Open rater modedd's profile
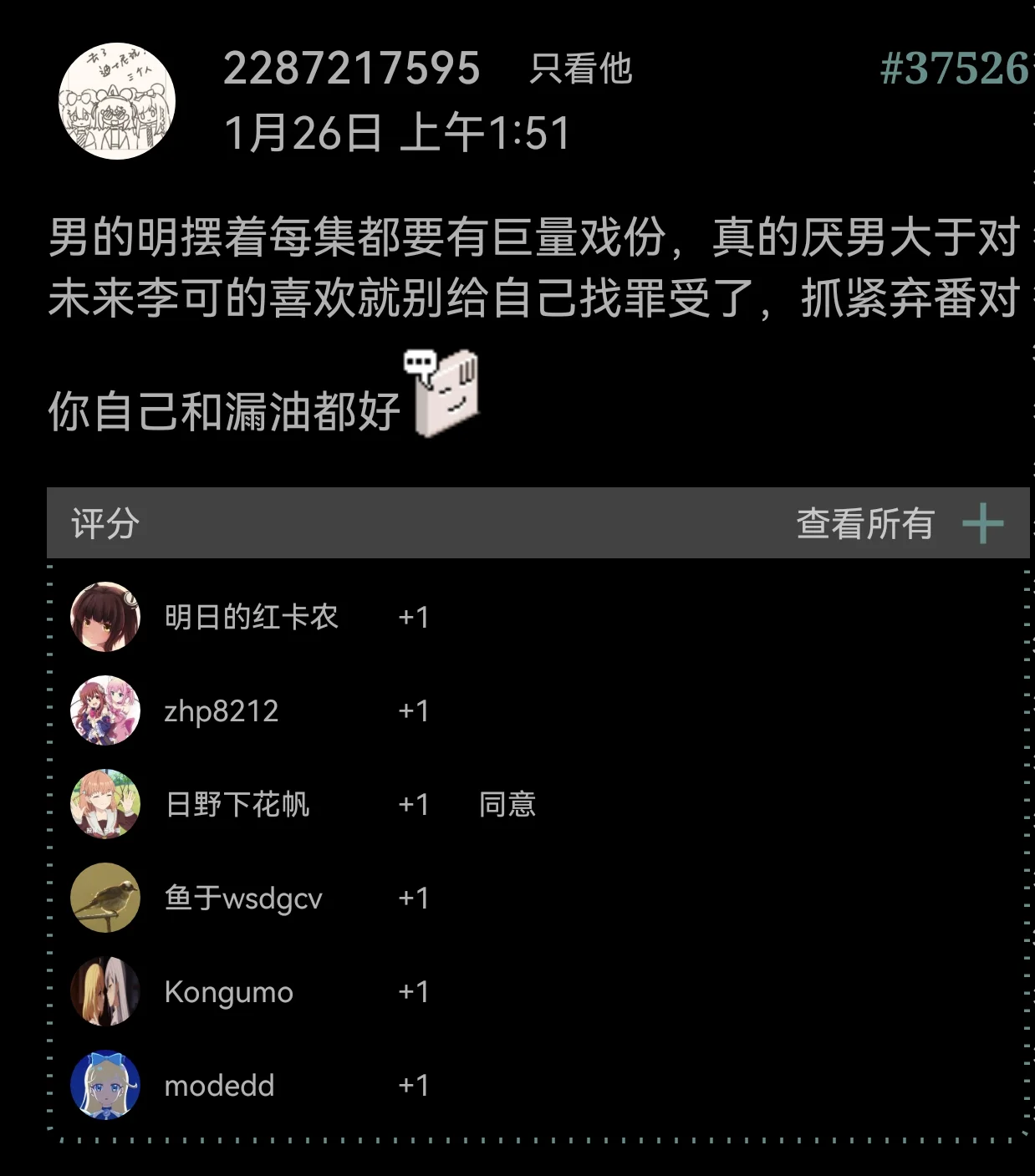Image resolution: width=1035 pixels, height=1176 pixels. click(x=219, y=1086)
